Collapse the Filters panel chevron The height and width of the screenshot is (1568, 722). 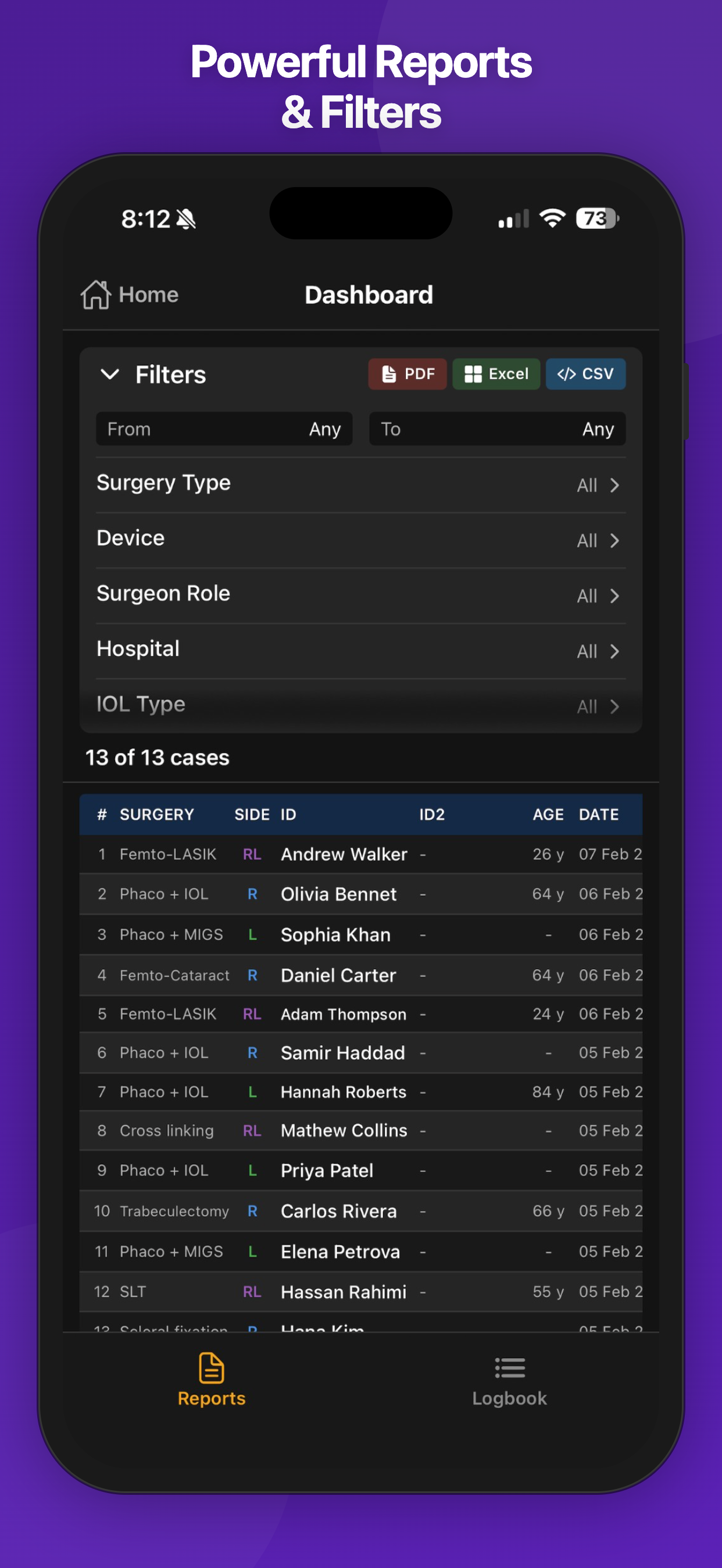tap(110, 375)
